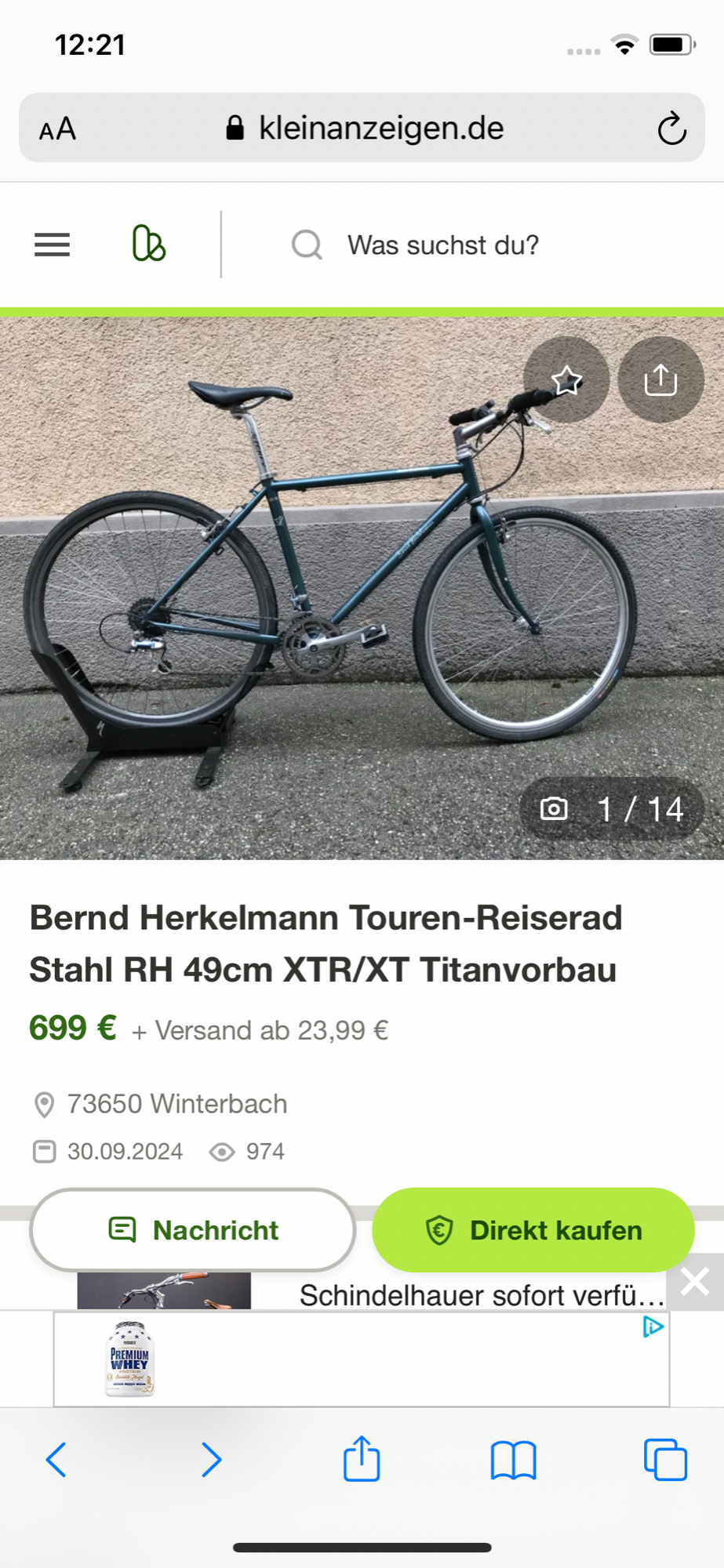Open the AdChoices info icon
The height and width of the screenshot is (1568, 724).
tap(653, 1327)
